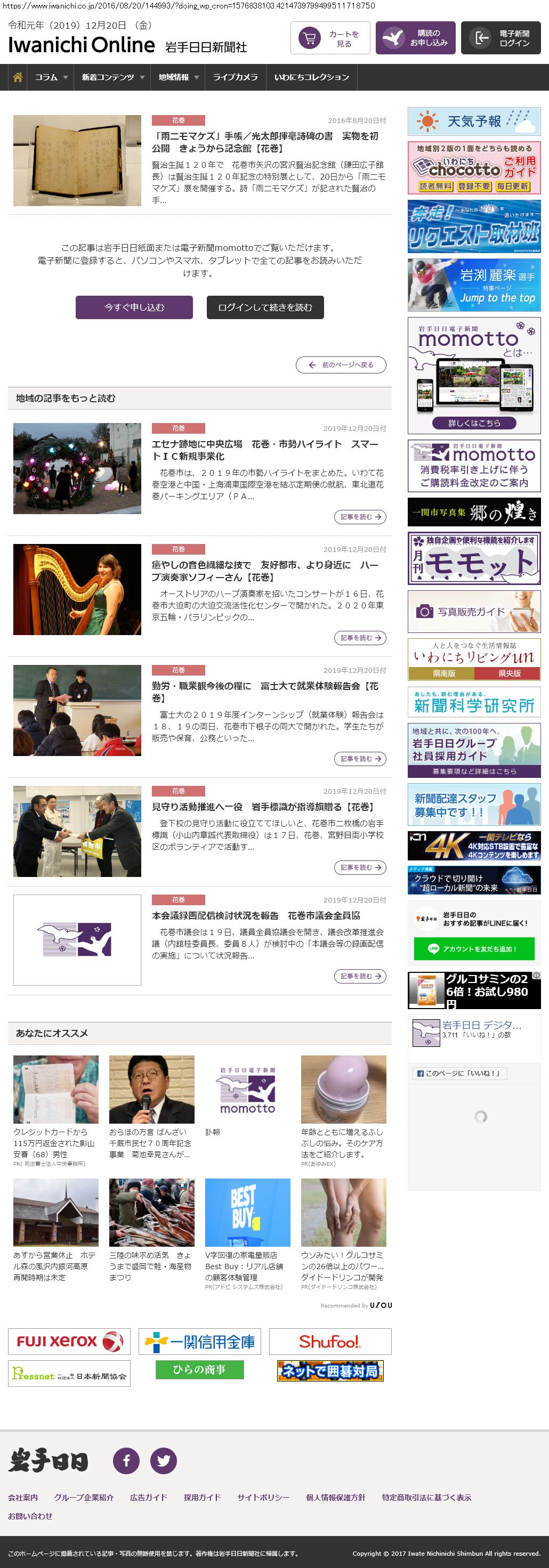Open the harp player ソフィーさん article title
This screenshot has height=1568, width=549.
point(265,571)
